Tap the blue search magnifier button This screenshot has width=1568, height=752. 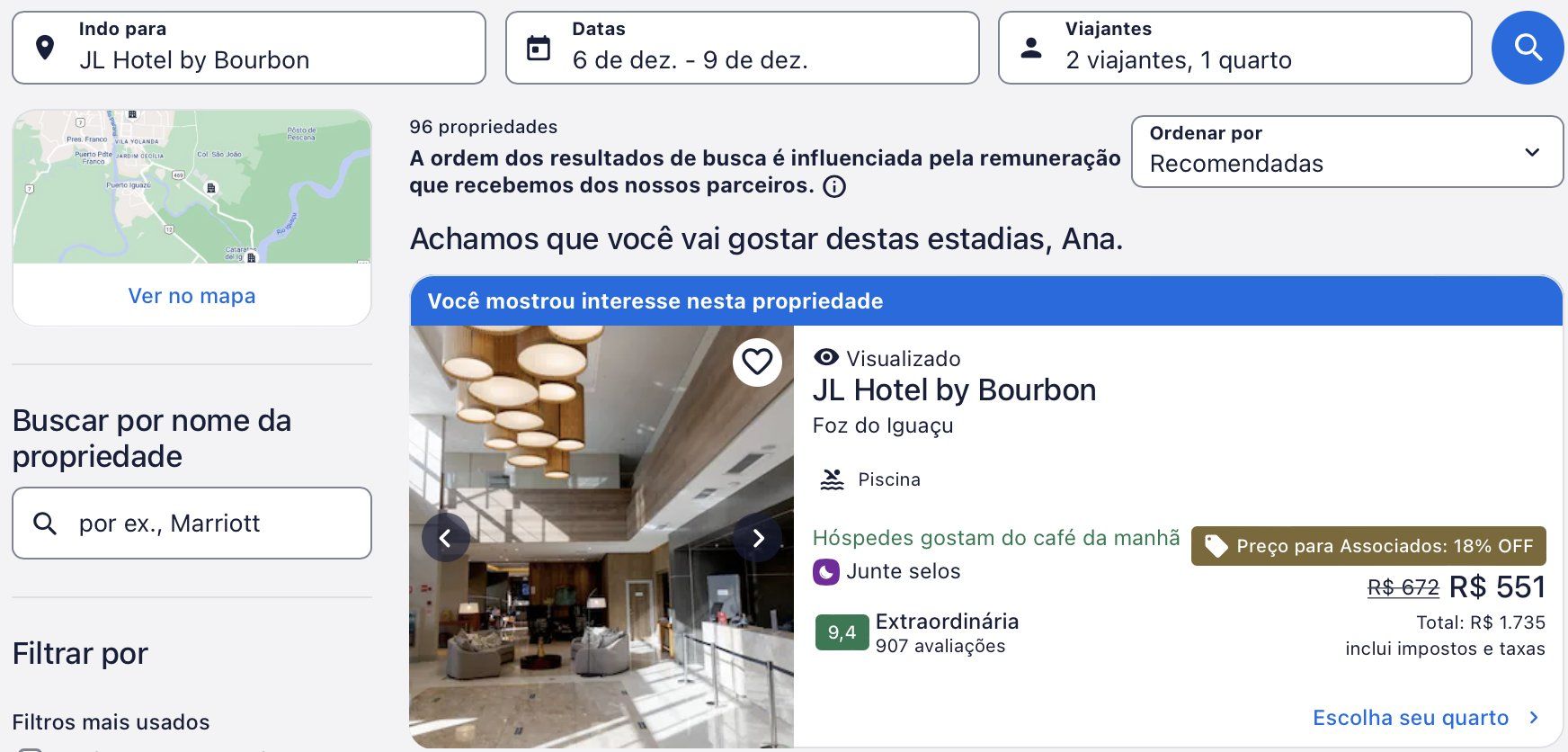tap(1527, 48)
